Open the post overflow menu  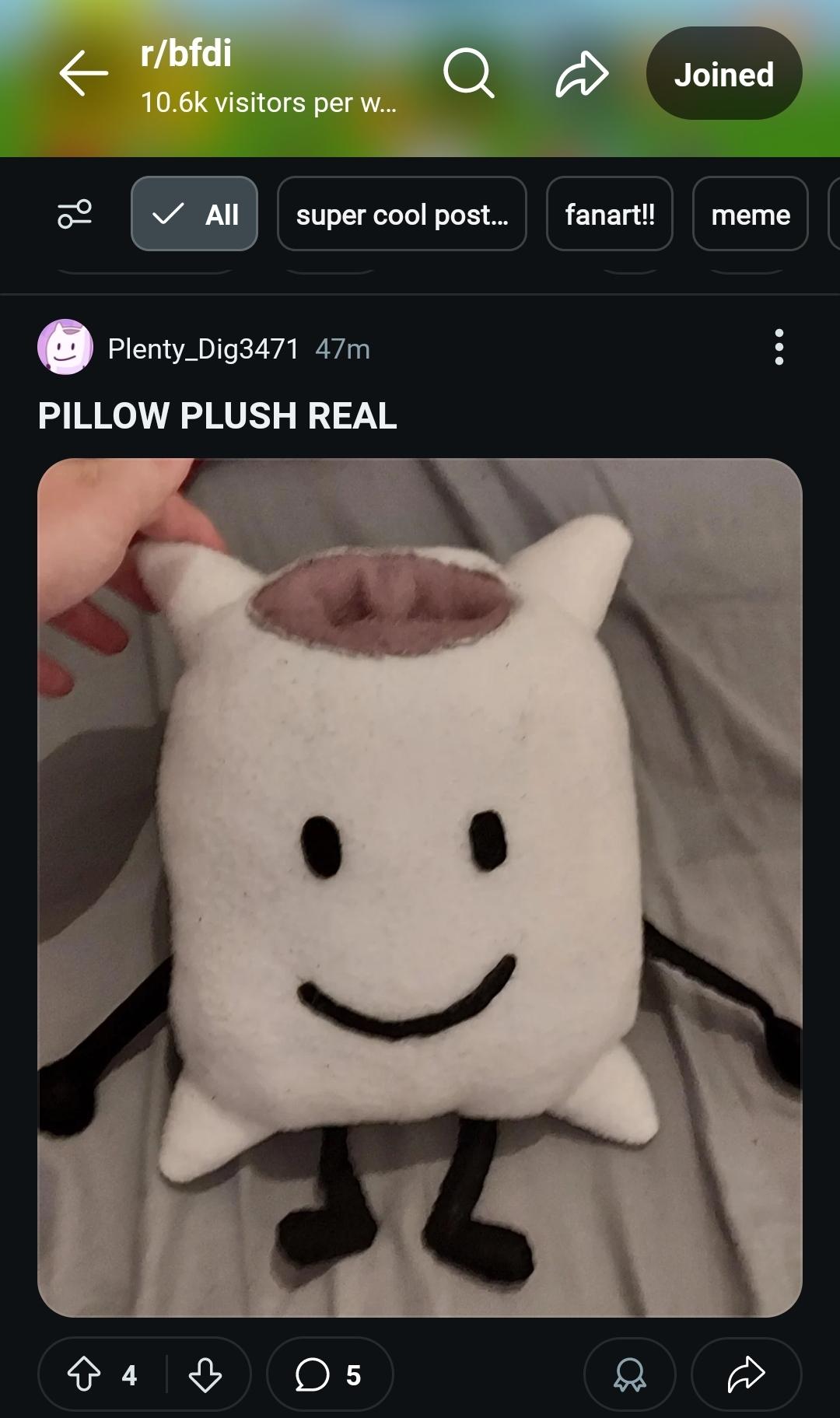(779, 347)
